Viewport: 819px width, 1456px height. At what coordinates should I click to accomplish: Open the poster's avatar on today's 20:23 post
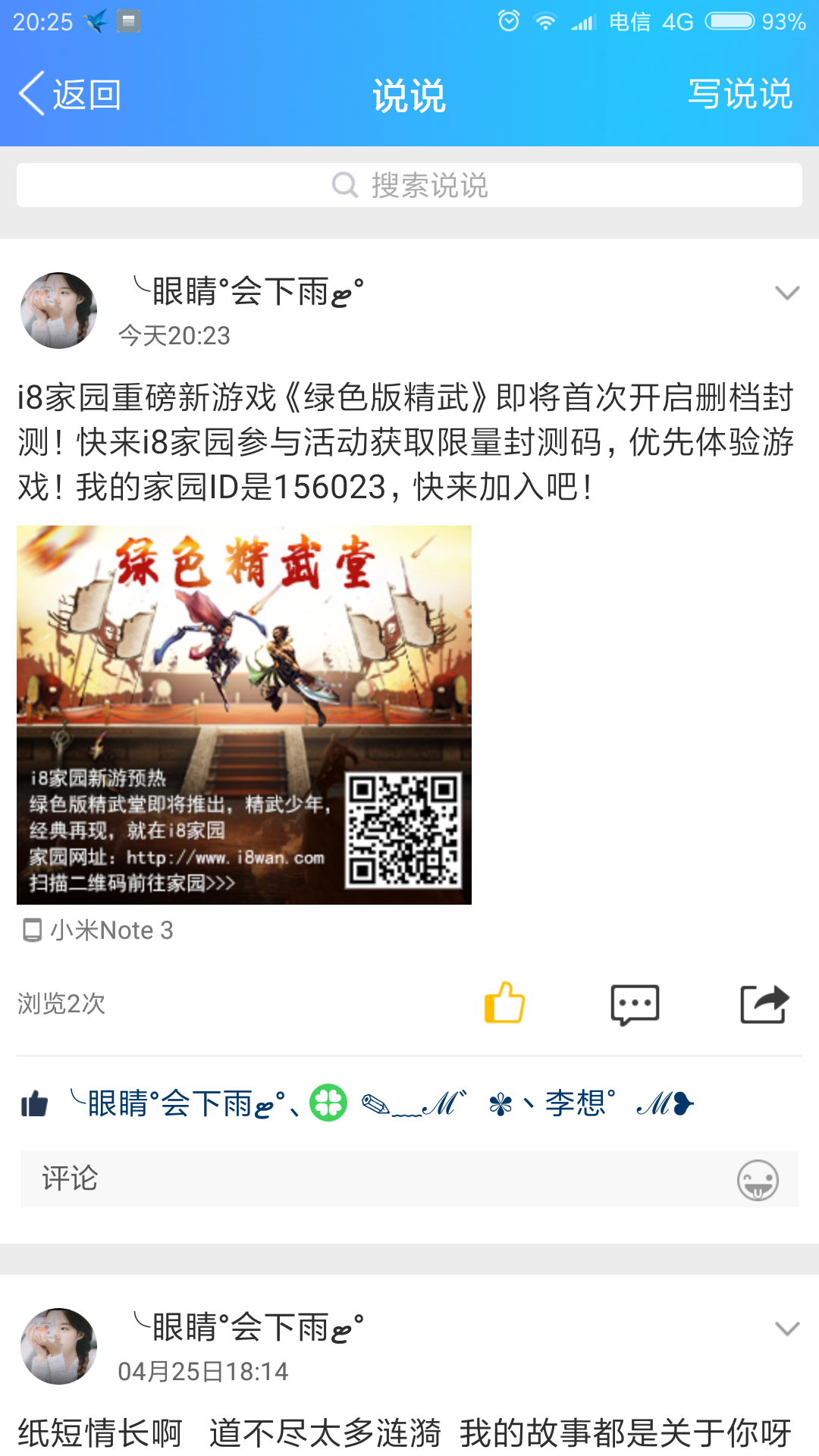59,310
